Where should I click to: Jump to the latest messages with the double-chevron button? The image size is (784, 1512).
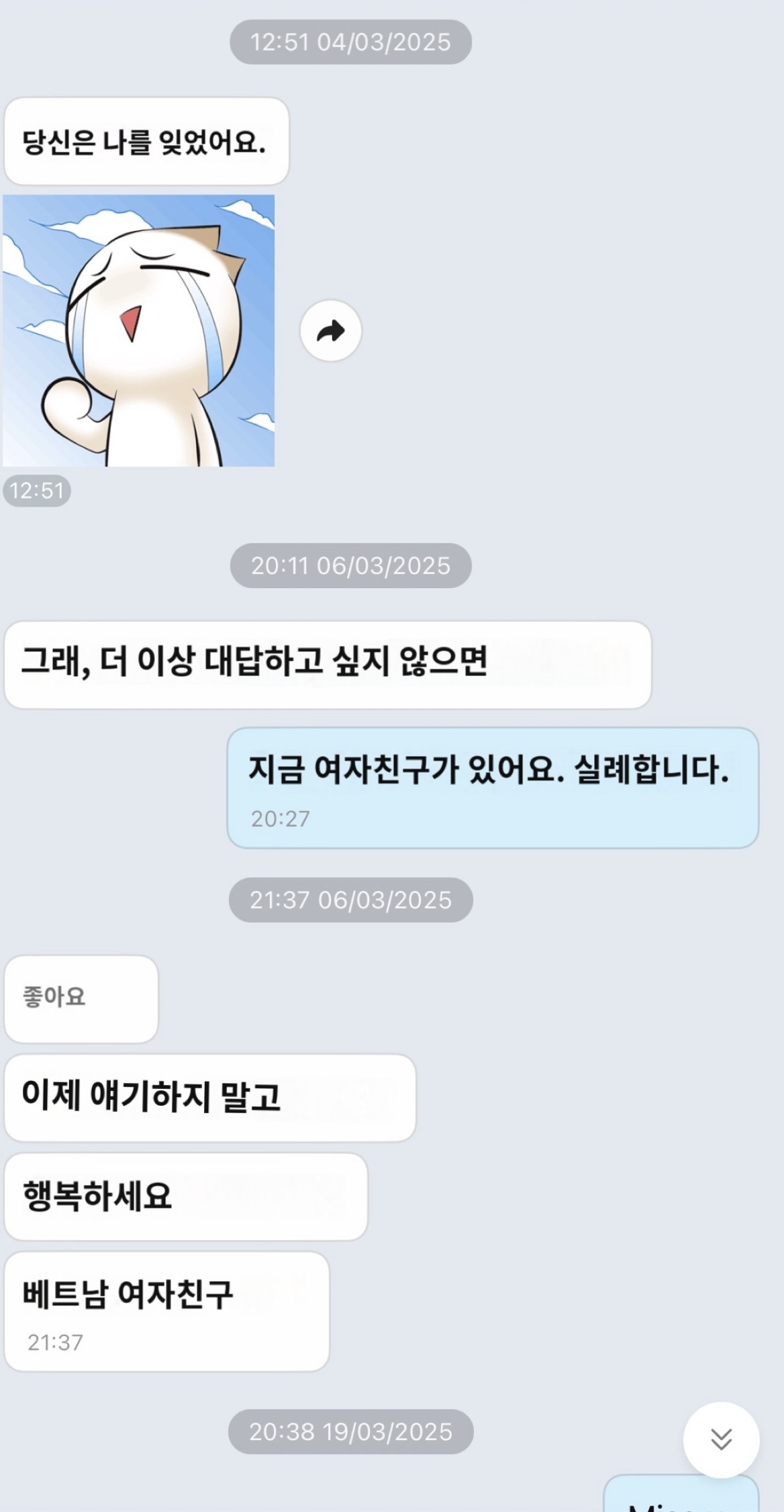(721, 1439)
